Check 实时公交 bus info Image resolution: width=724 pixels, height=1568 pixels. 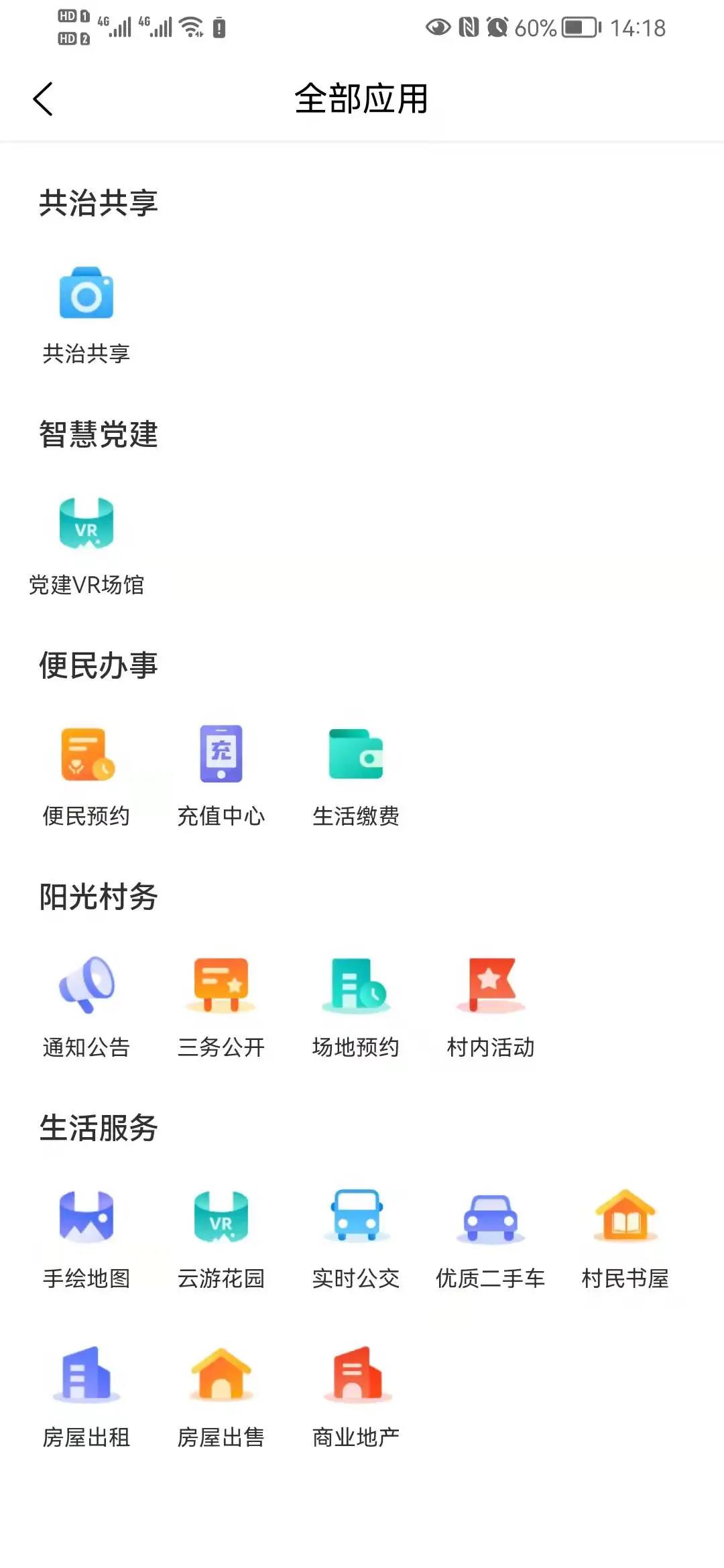[356, 1217]
